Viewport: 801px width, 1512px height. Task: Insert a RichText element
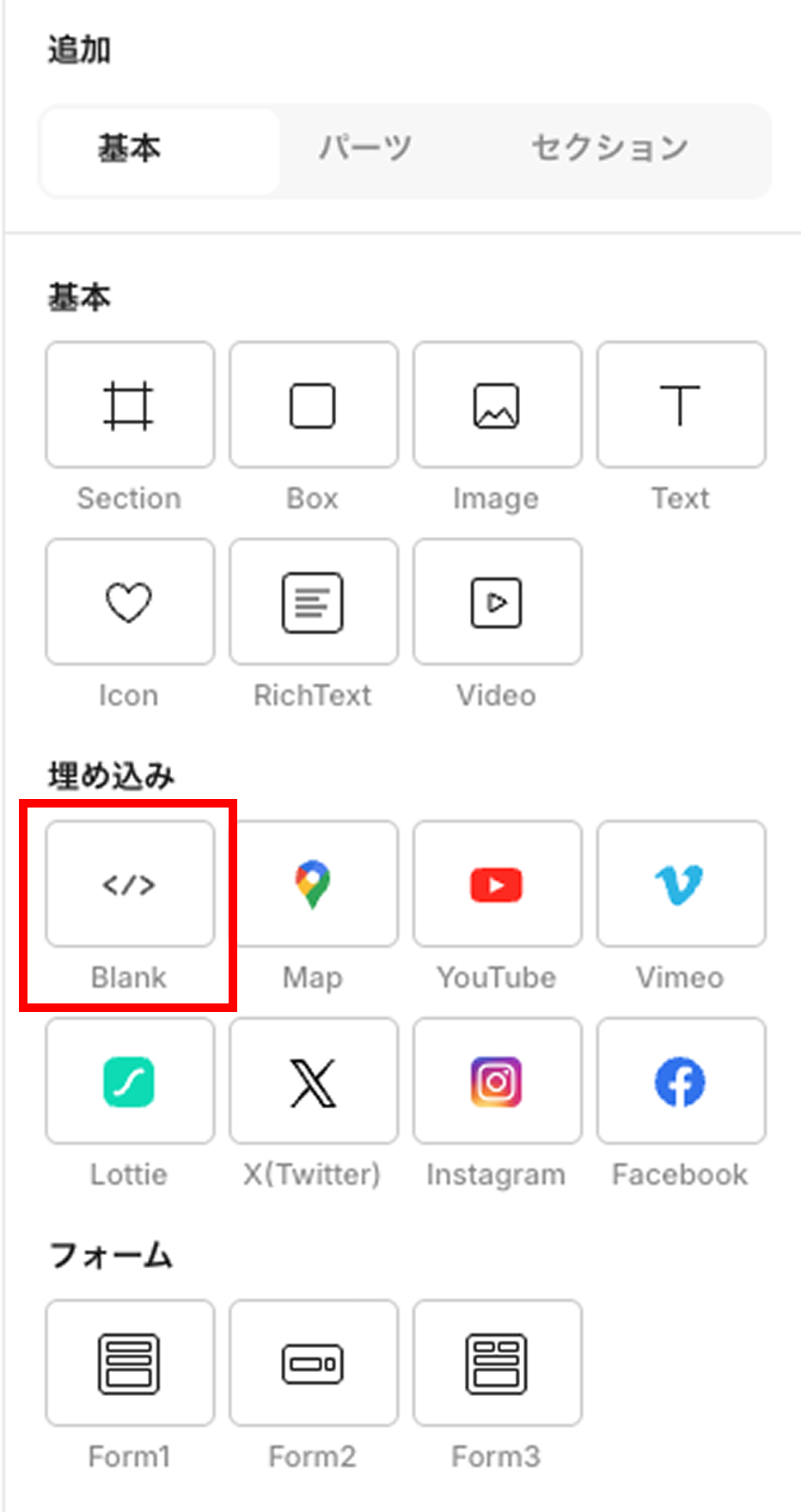coord(313,601)
